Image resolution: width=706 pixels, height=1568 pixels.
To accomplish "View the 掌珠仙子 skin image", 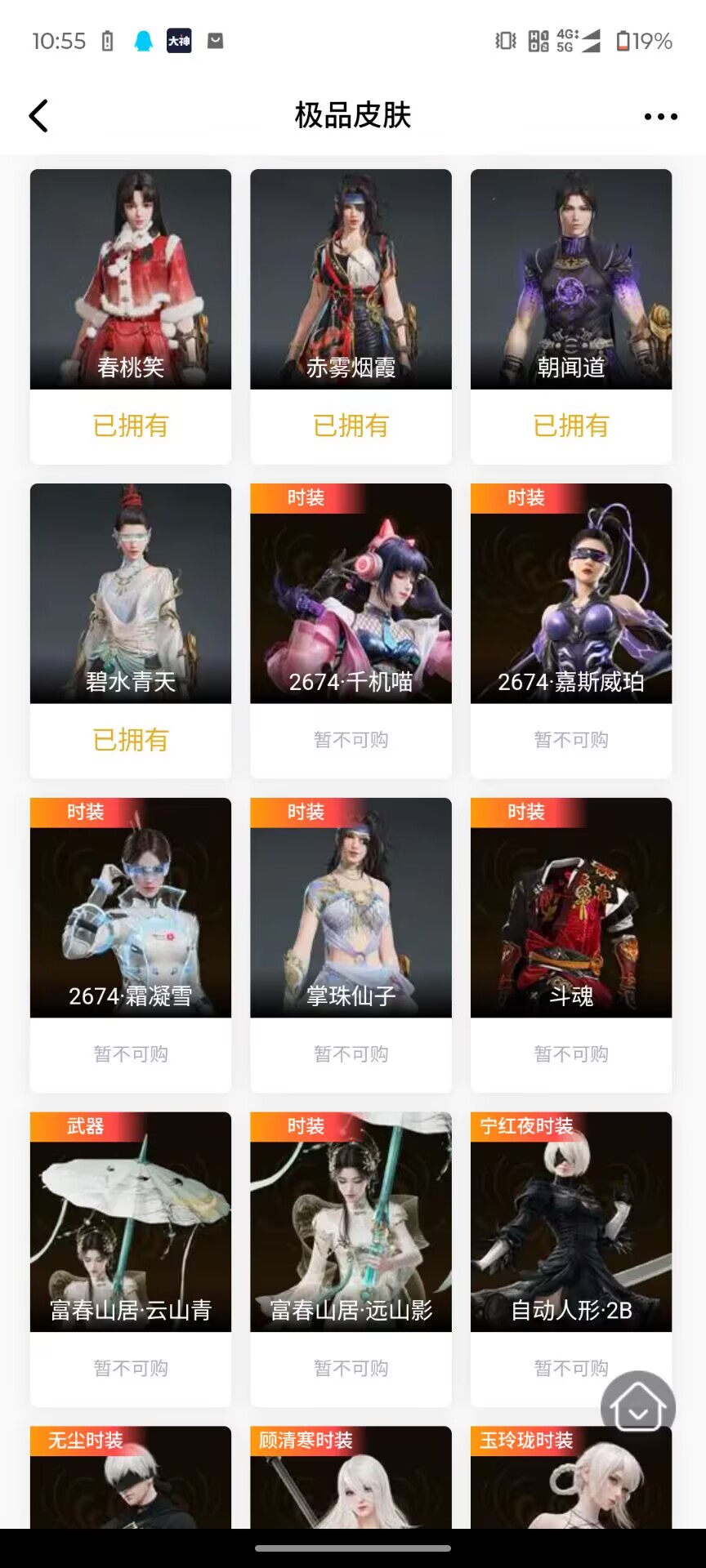I will tap(351, 908).
